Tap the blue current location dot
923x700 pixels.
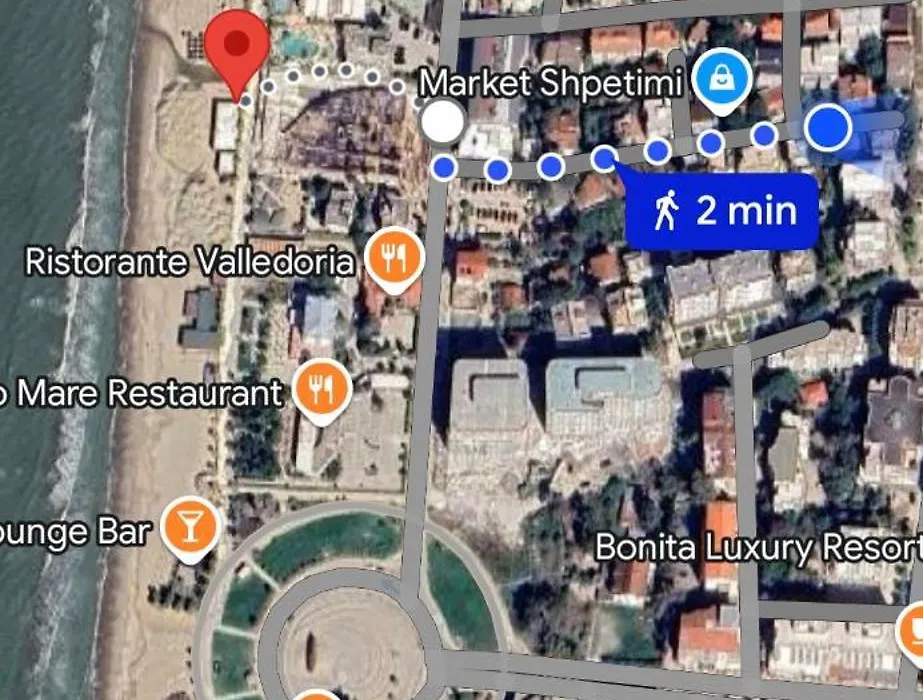tap(828, 128)
